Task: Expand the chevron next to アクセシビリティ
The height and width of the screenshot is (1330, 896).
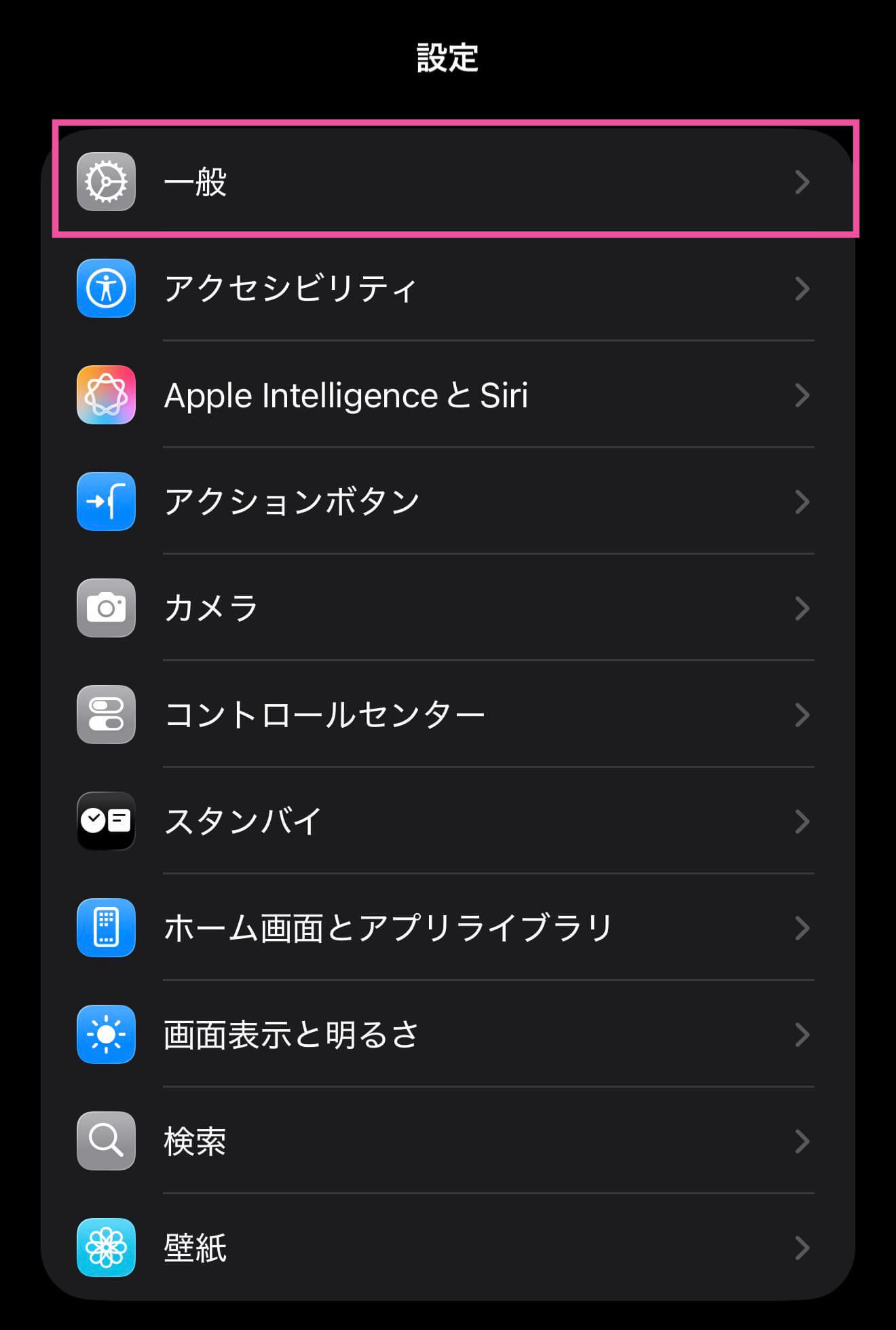Action: click(x=804, y=289)
